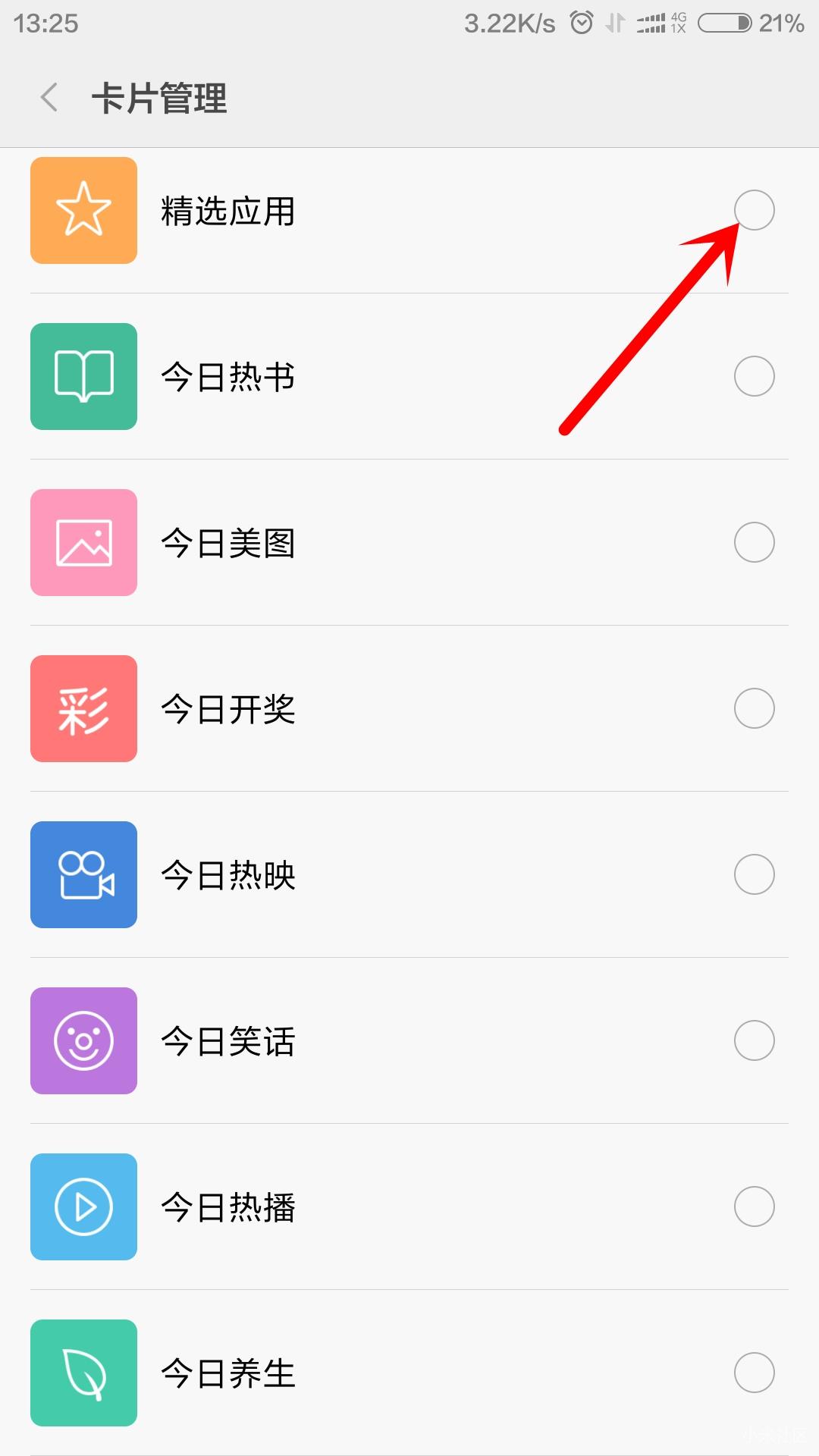Enable the 今日美图 card toggle
The width and height of the screenshot is (819, 1456).
click(755, 542)
